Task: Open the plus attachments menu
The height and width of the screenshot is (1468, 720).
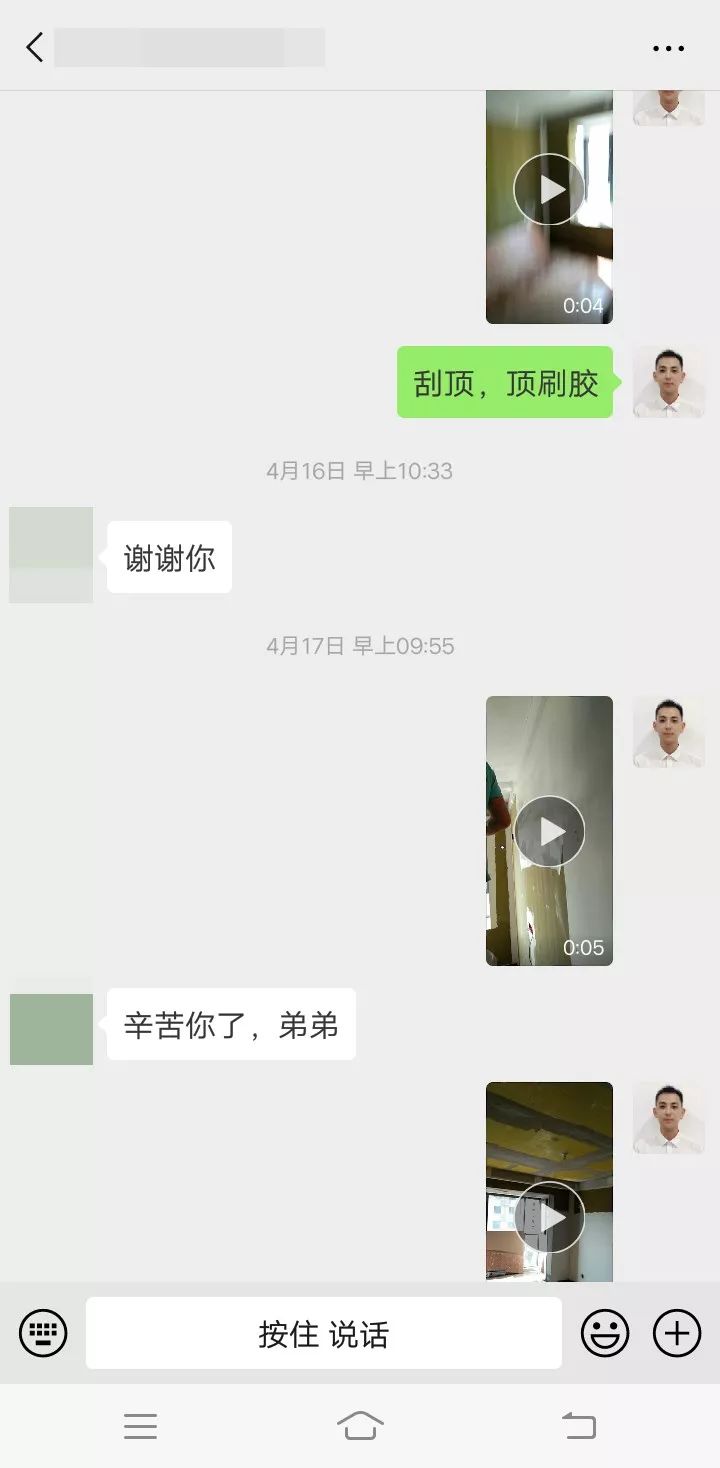Action: (677, 1333)
